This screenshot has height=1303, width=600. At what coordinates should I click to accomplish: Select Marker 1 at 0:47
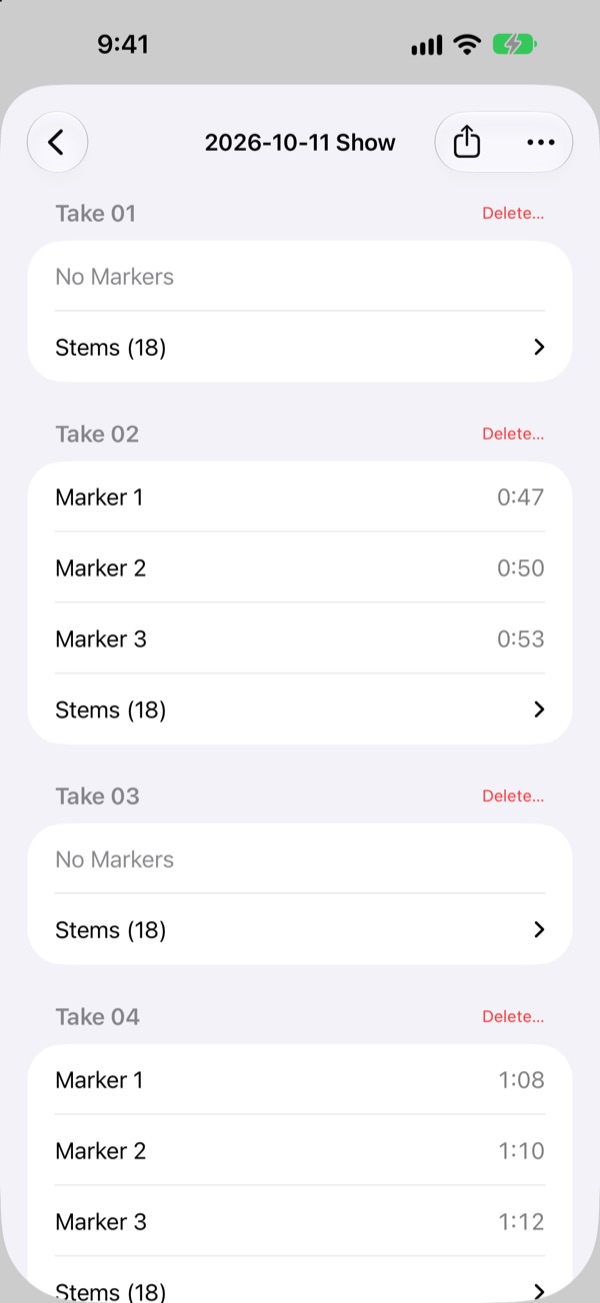[x=300, y=497]
